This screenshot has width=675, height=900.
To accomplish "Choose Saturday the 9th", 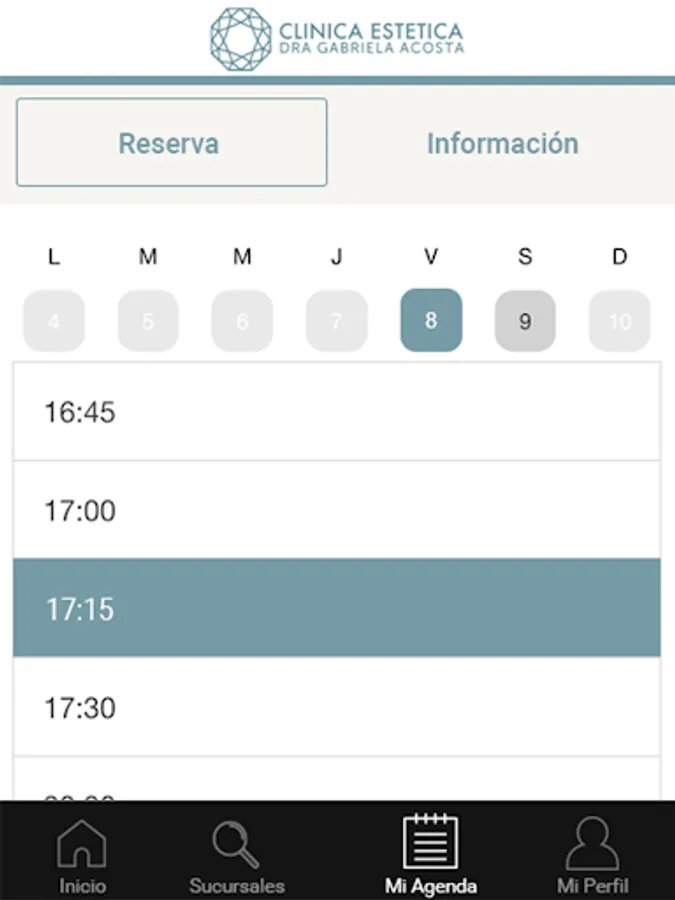I will click(525, 321).
